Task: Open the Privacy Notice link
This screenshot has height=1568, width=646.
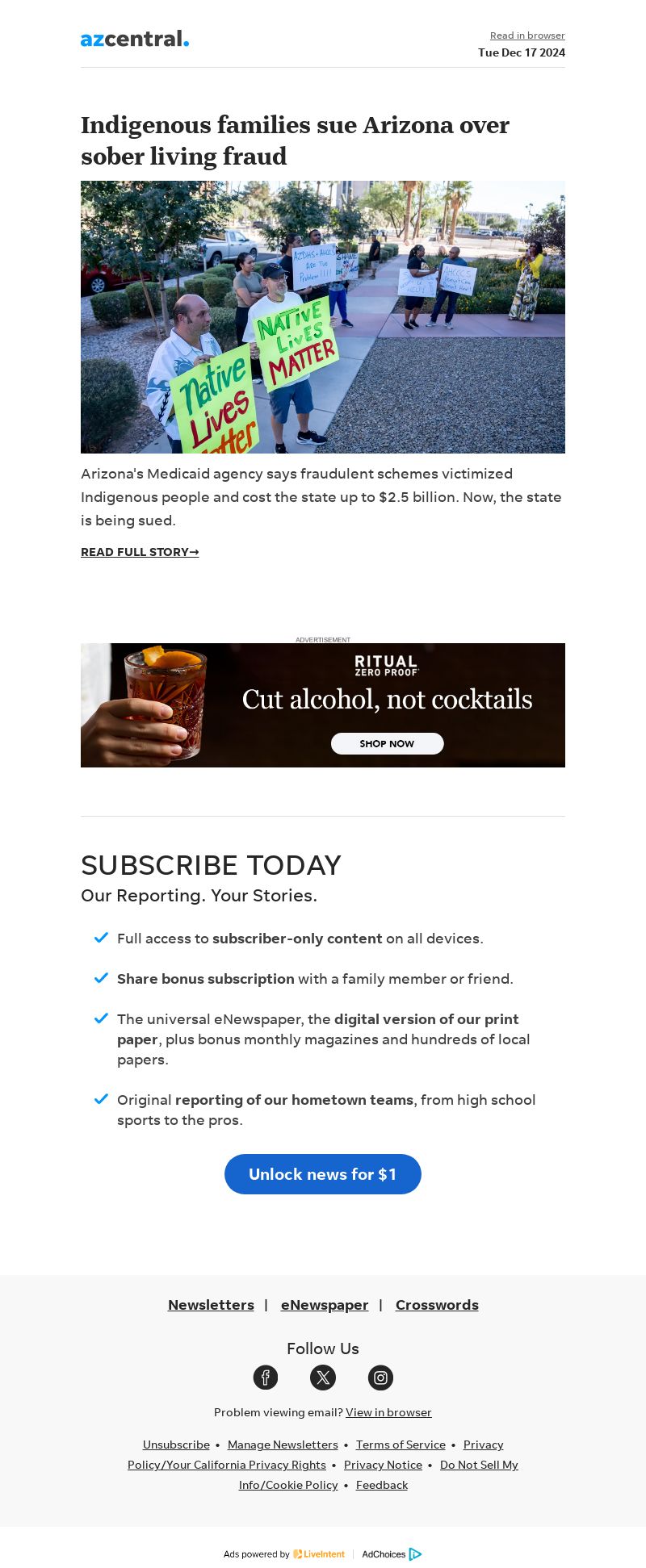Action: (x=383, y=1465)
